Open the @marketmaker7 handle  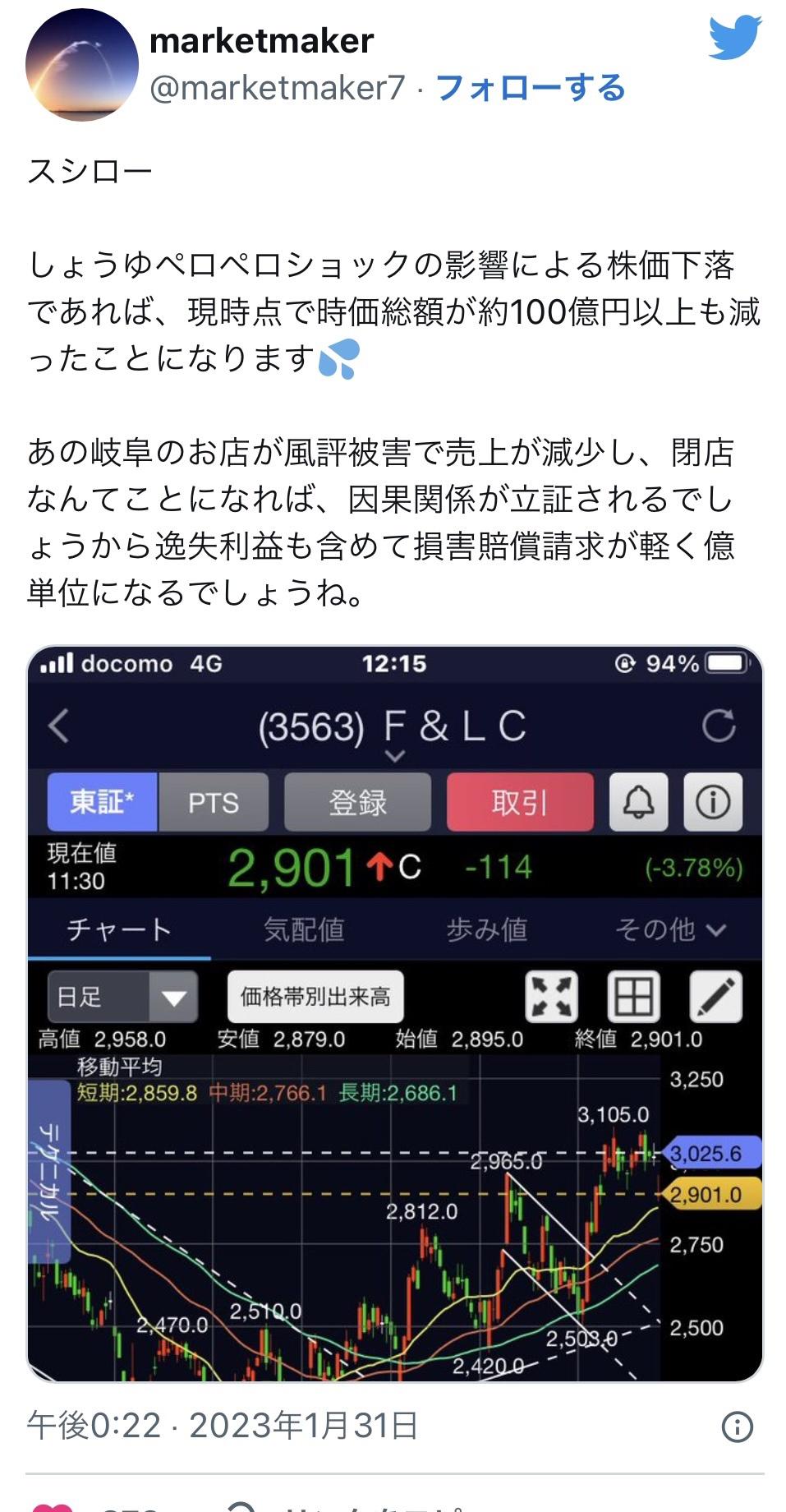[278, 88]
